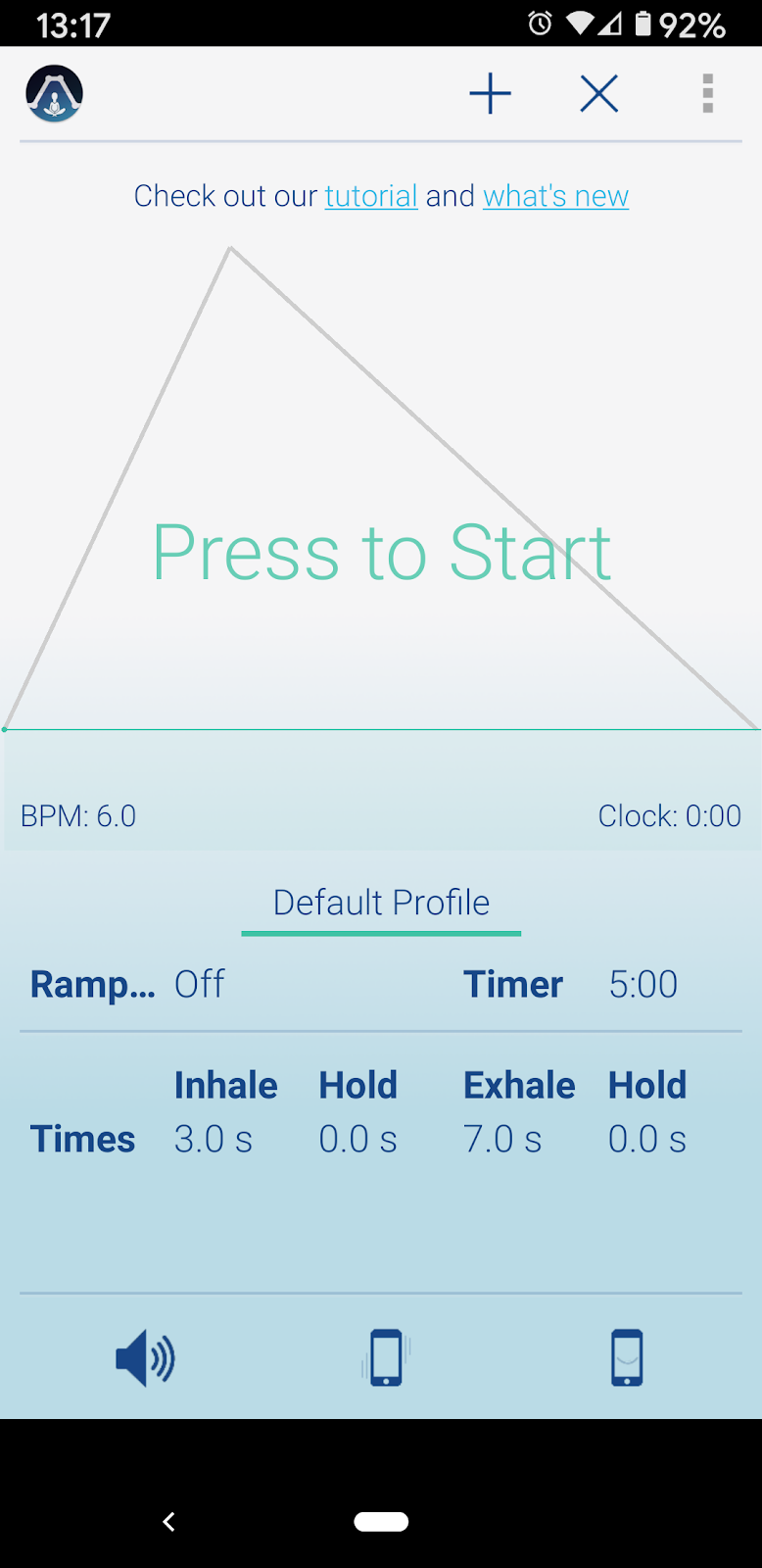Open the tutorial link

pos(371,196)
